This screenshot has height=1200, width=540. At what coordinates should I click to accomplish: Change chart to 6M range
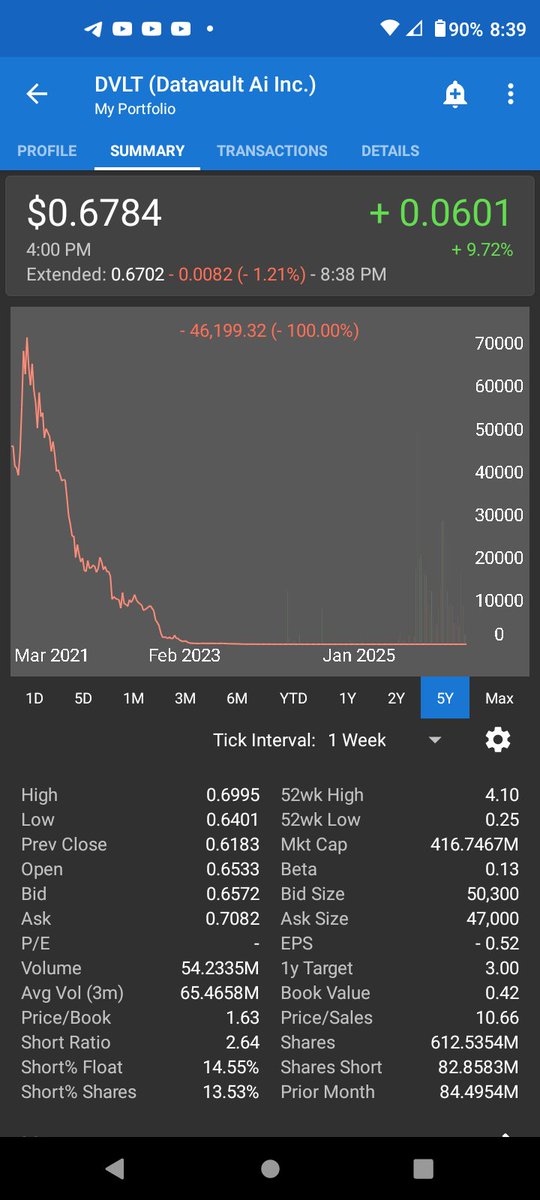pyautogui.click(x=237, y=698)
